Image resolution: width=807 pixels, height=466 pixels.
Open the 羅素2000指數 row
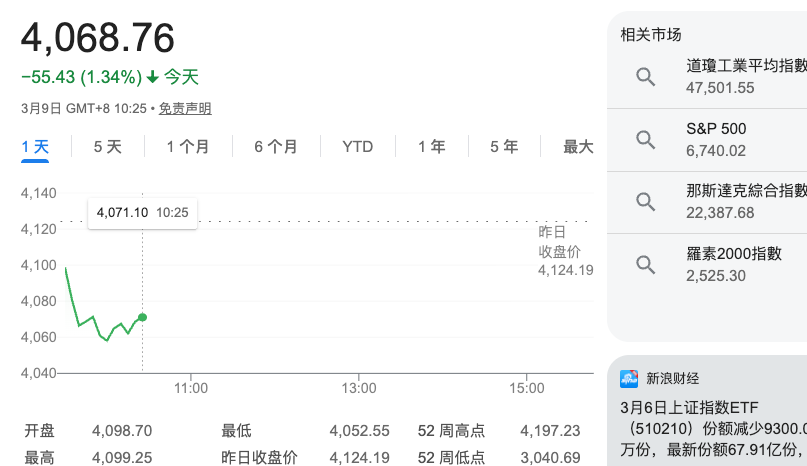click(x=733, y=264)
